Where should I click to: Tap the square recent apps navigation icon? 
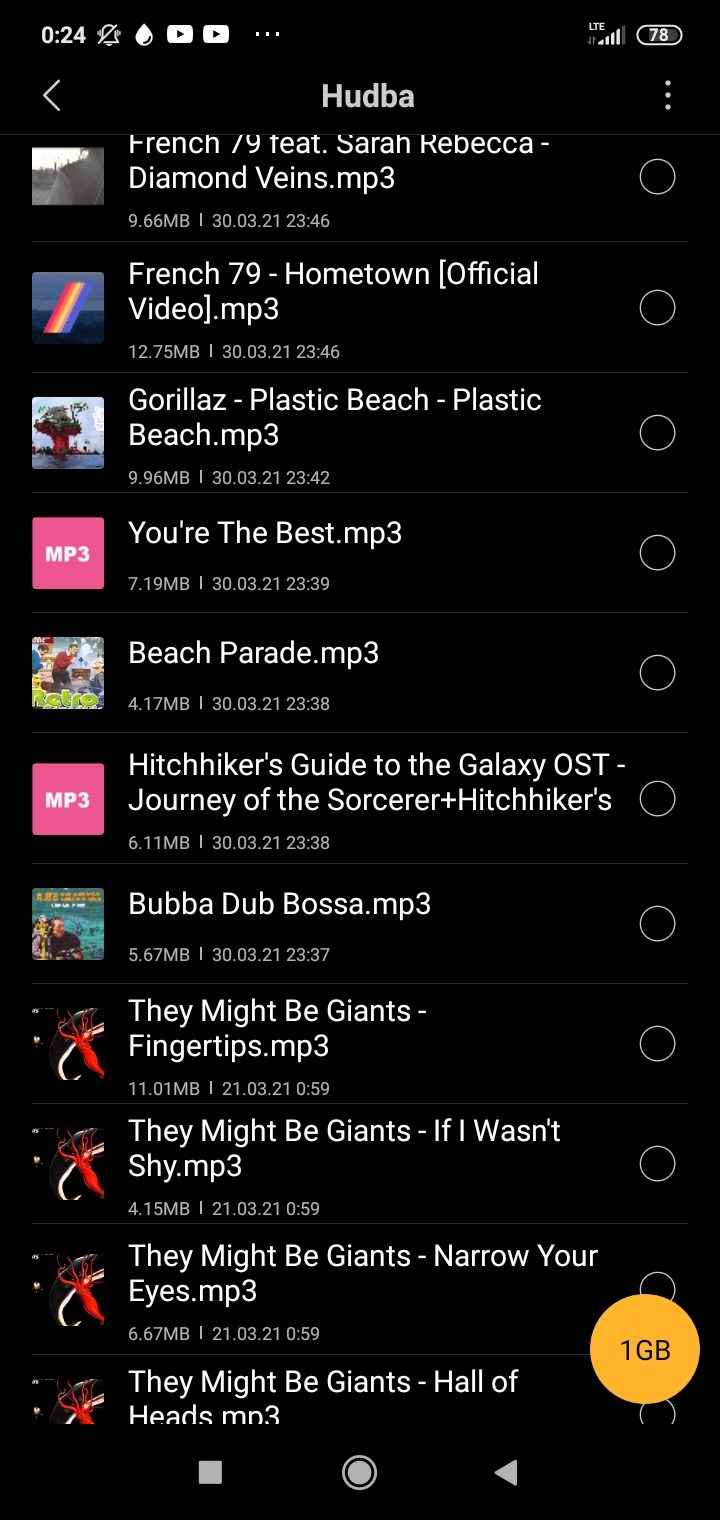click(209, 1473)
